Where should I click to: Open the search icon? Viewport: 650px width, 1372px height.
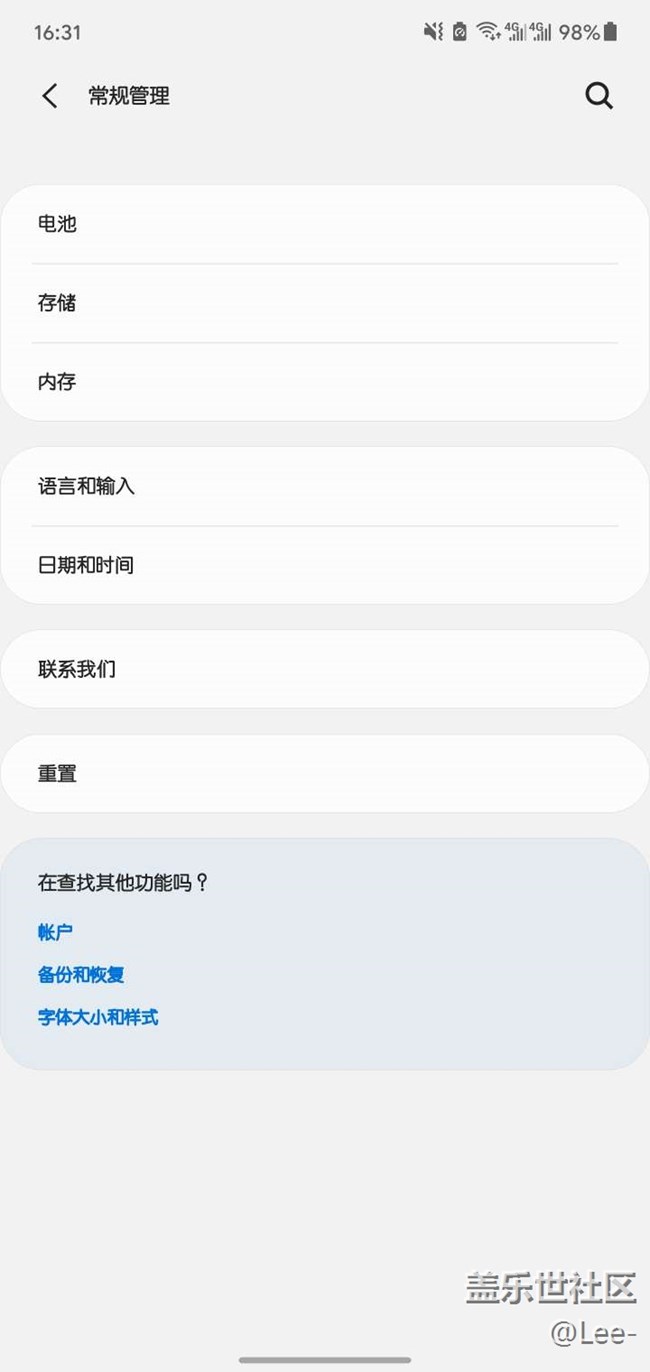599,96
